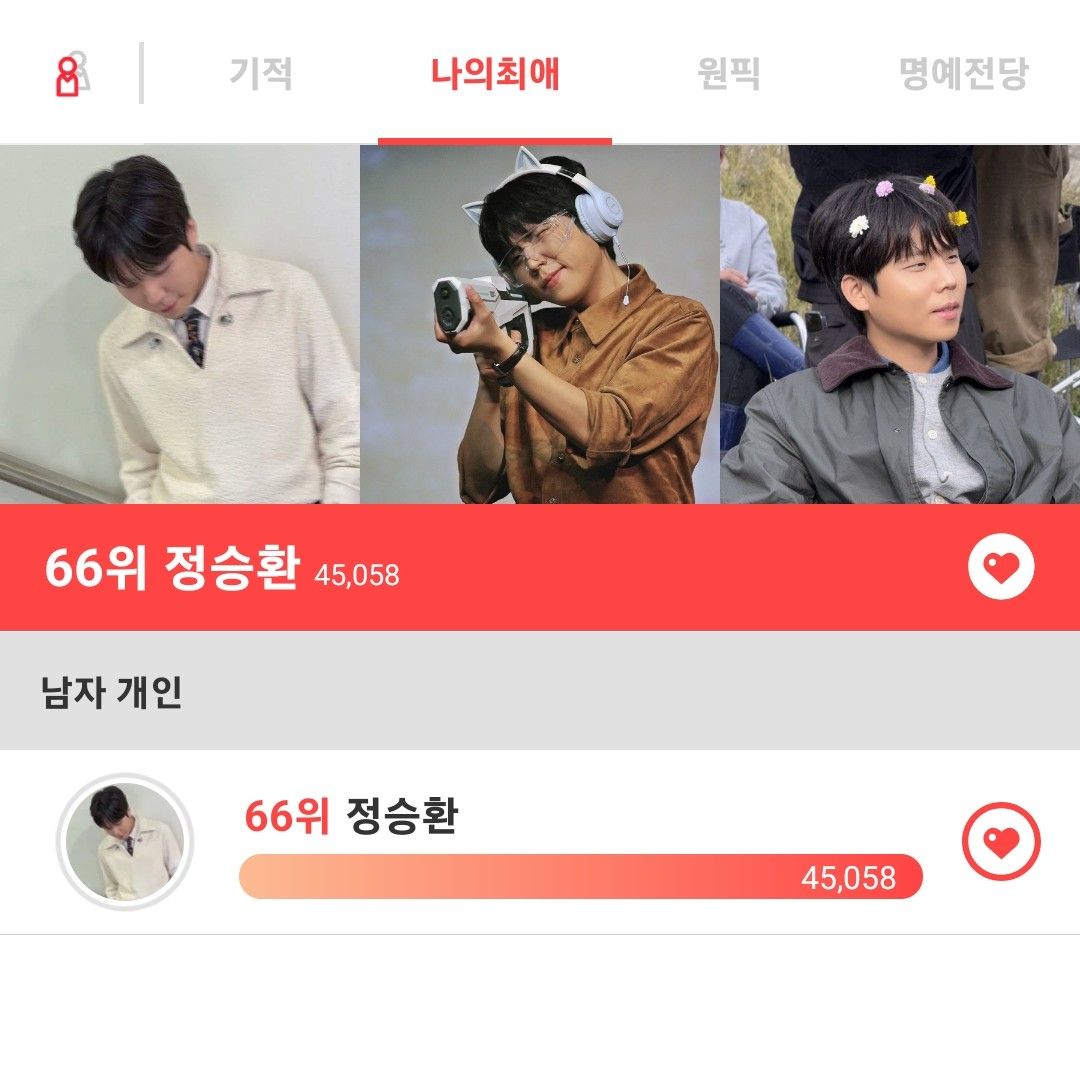Open the 원픽 tab

click(x=728, y=74)
